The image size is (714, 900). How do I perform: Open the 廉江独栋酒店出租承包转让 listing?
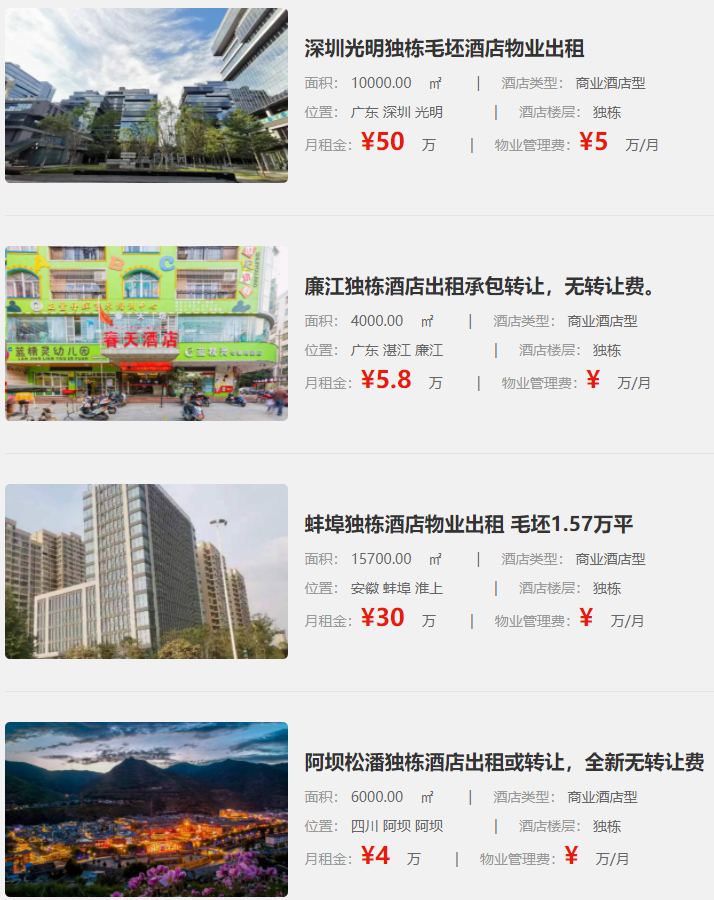(480, 287)
